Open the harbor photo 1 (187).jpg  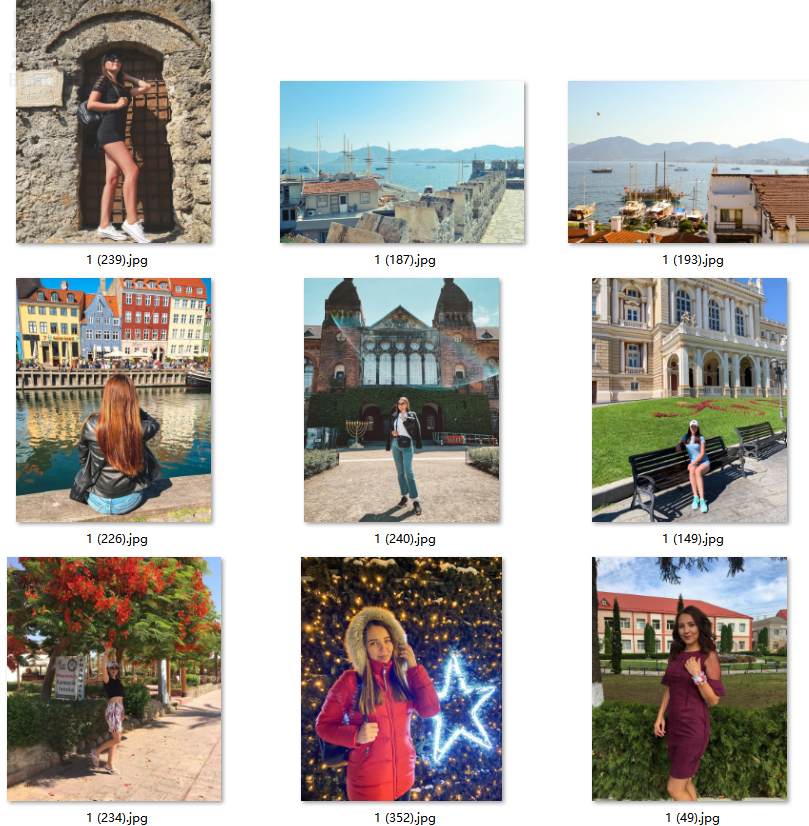tap(402, 162)
